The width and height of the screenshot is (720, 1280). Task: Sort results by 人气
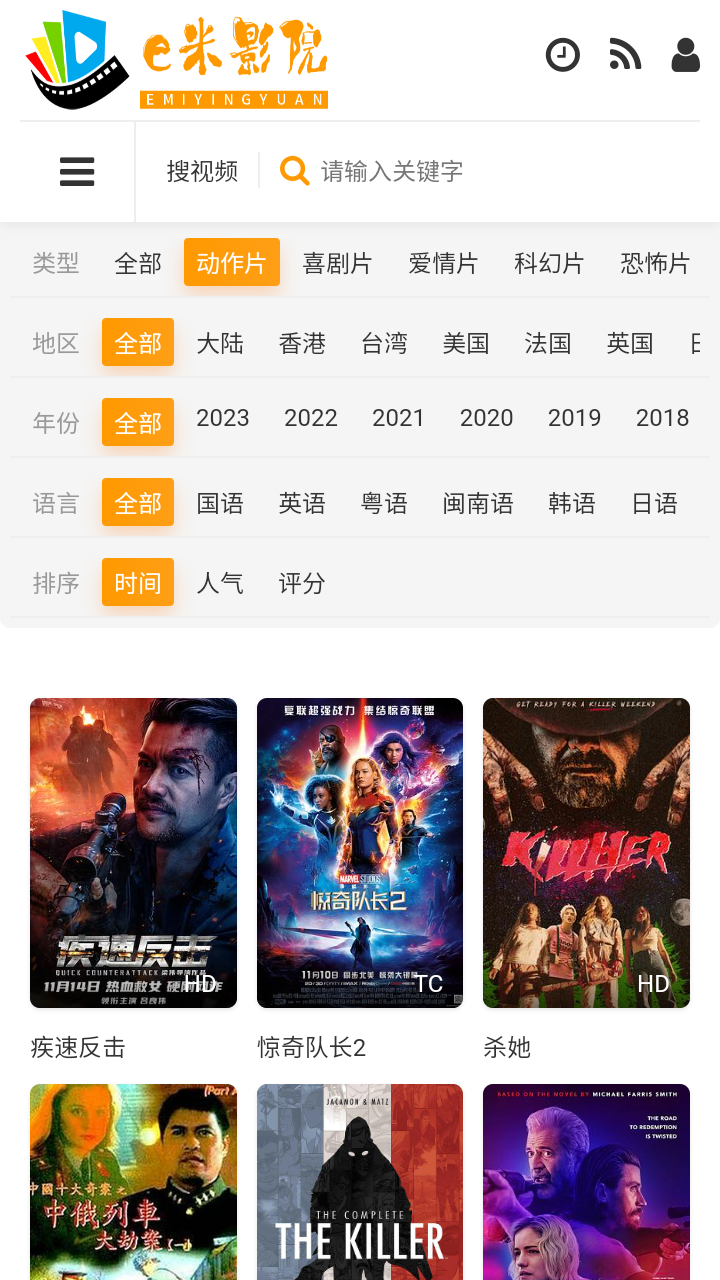(x=220, y=583)
